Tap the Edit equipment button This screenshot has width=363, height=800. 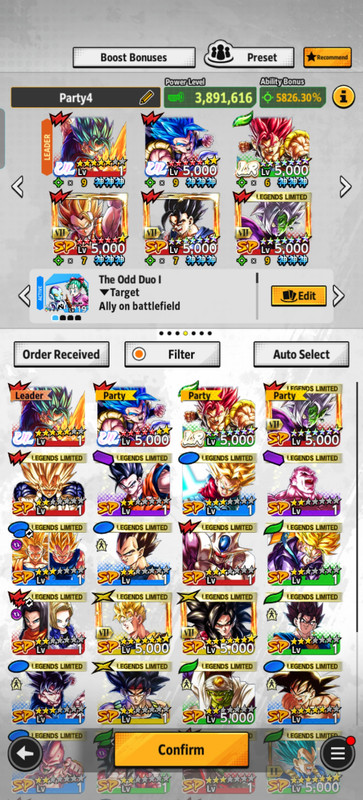[x=299, y=295]
